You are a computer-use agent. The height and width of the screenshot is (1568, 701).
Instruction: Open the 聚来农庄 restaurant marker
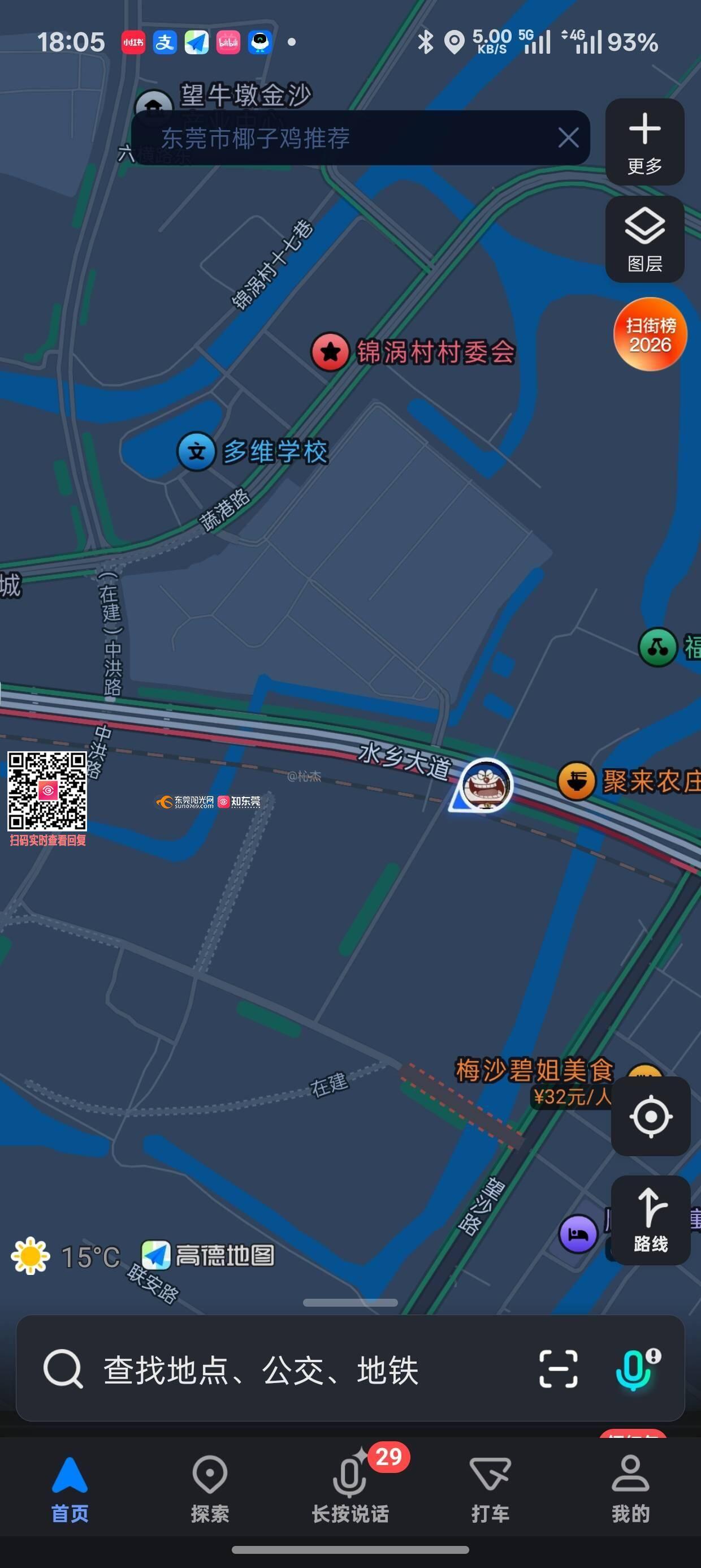coord(576,781)
